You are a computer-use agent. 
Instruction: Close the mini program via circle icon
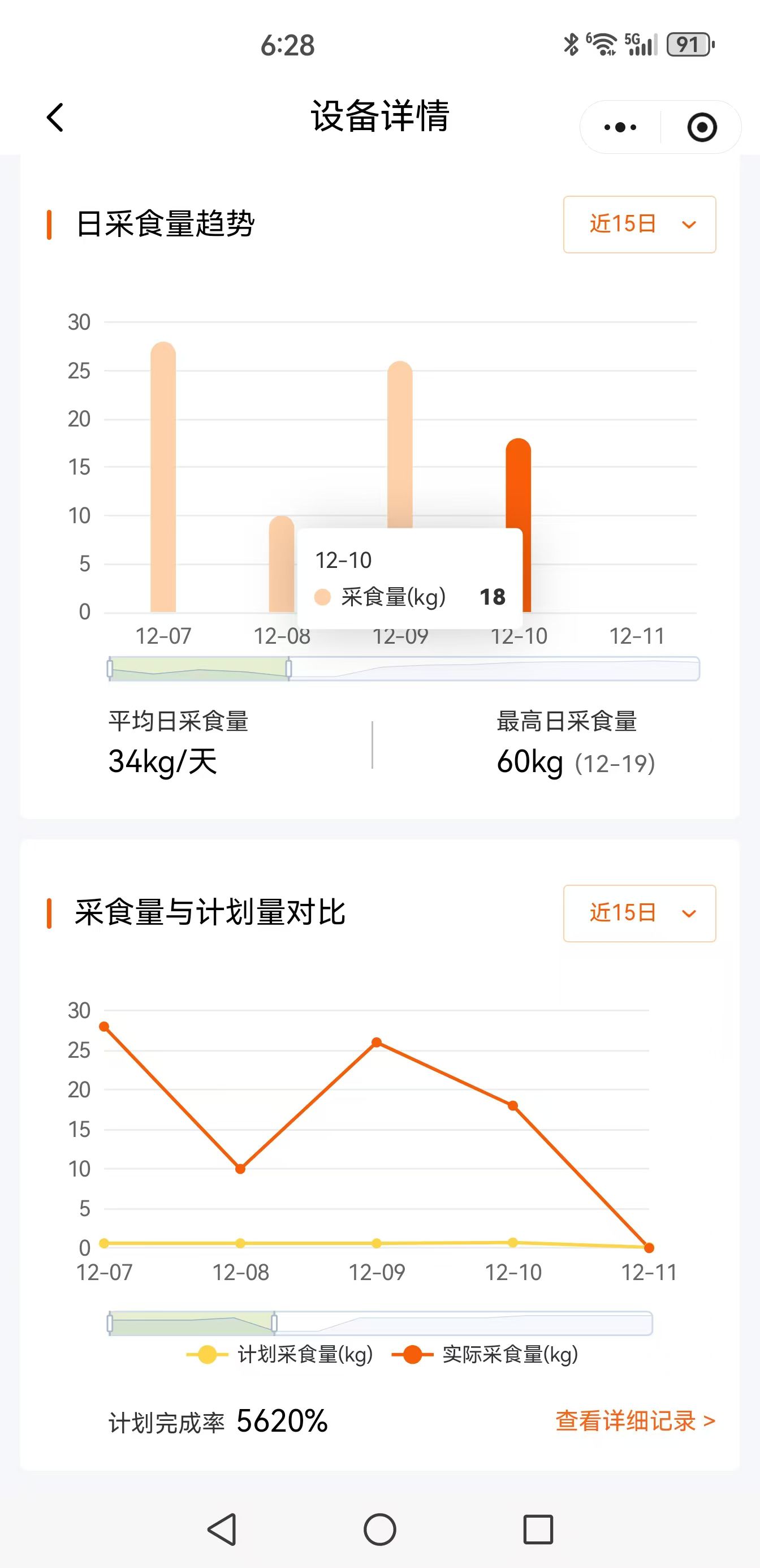[702, 127]
